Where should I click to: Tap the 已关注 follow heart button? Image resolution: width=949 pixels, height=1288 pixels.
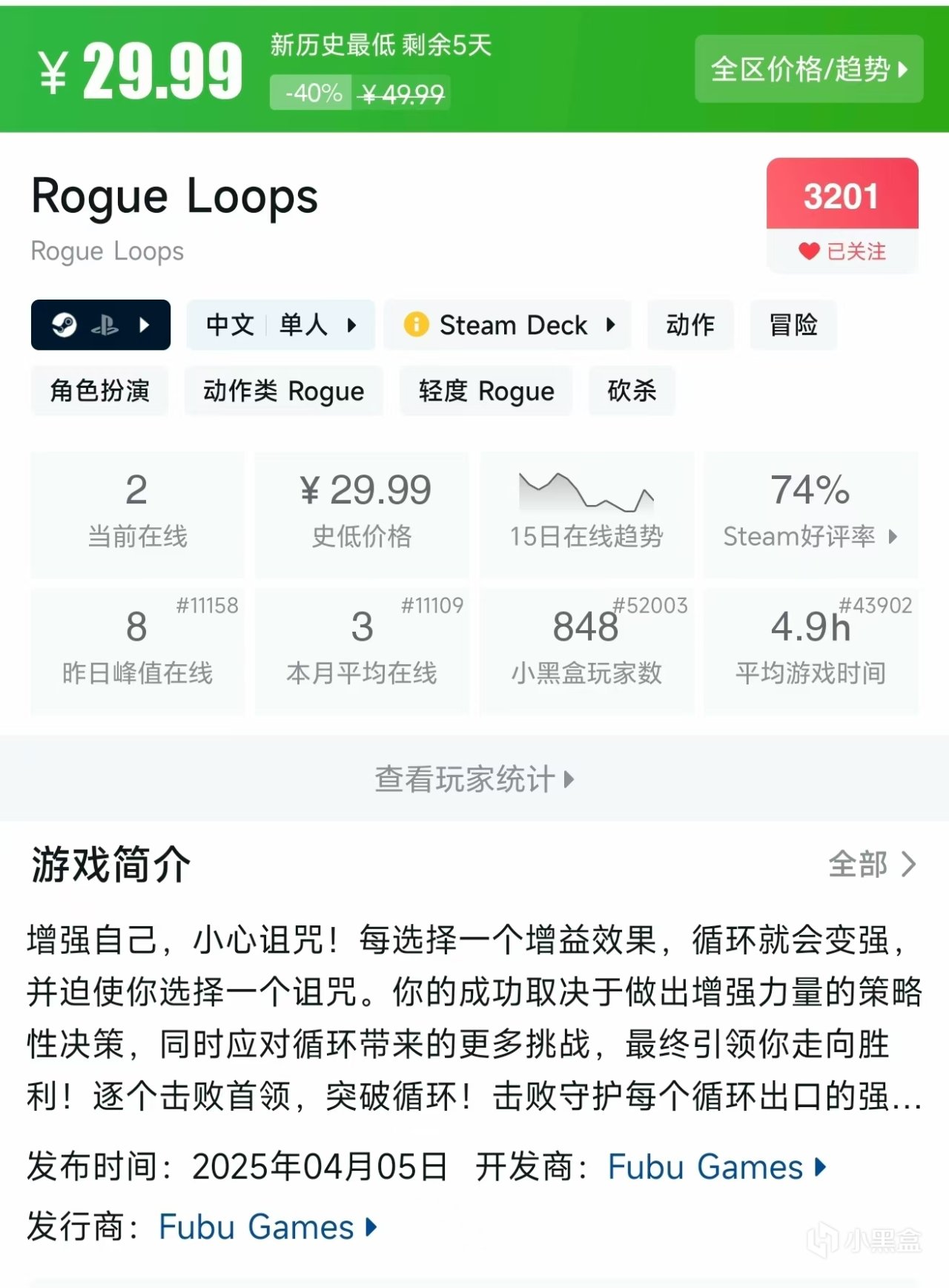pos(842,251)
